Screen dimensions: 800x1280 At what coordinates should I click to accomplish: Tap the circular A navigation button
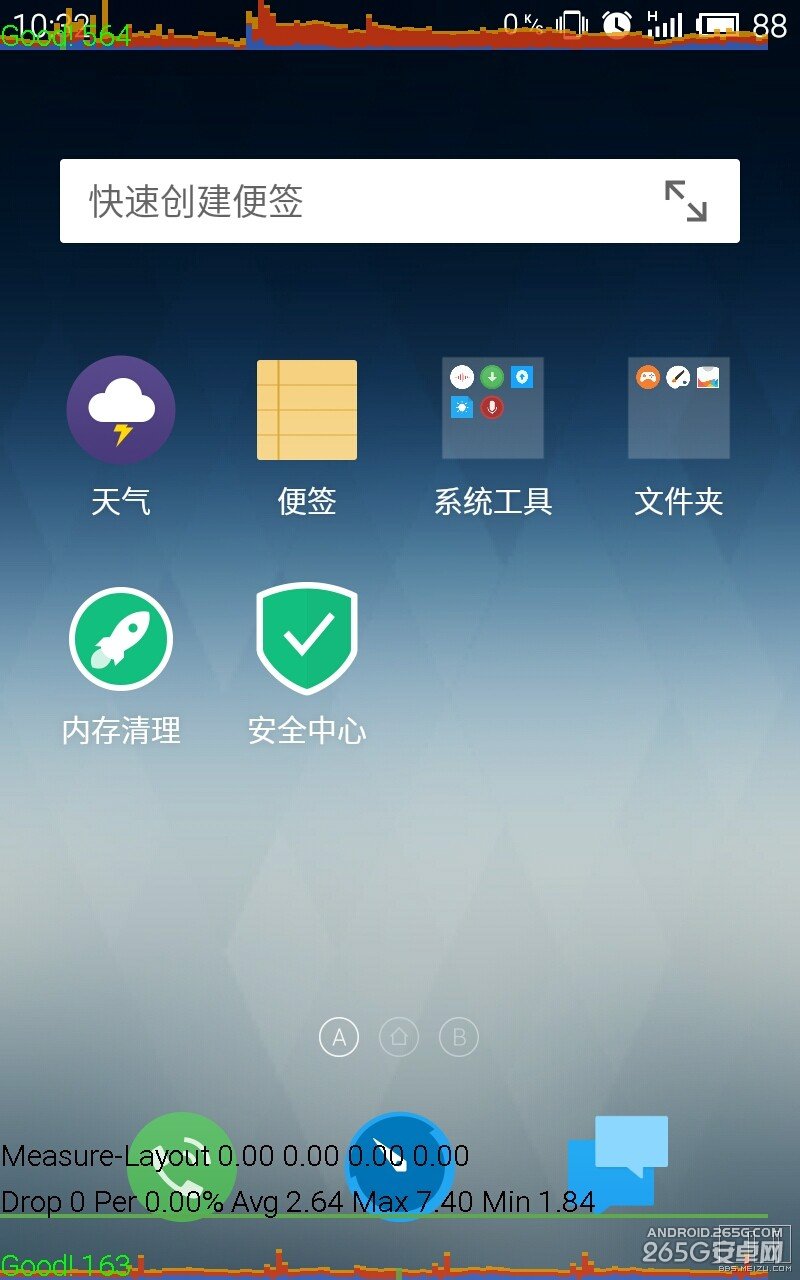(x=339, y=1037)
